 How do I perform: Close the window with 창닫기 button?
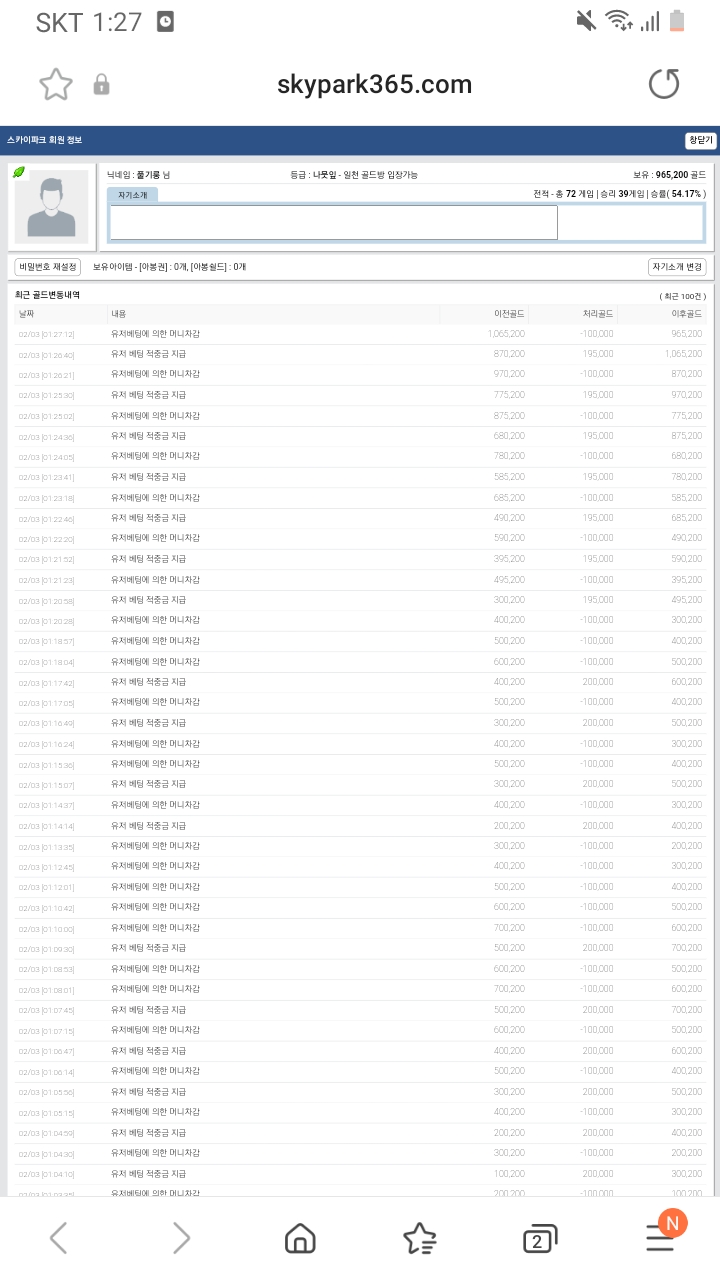click(700, 141)
